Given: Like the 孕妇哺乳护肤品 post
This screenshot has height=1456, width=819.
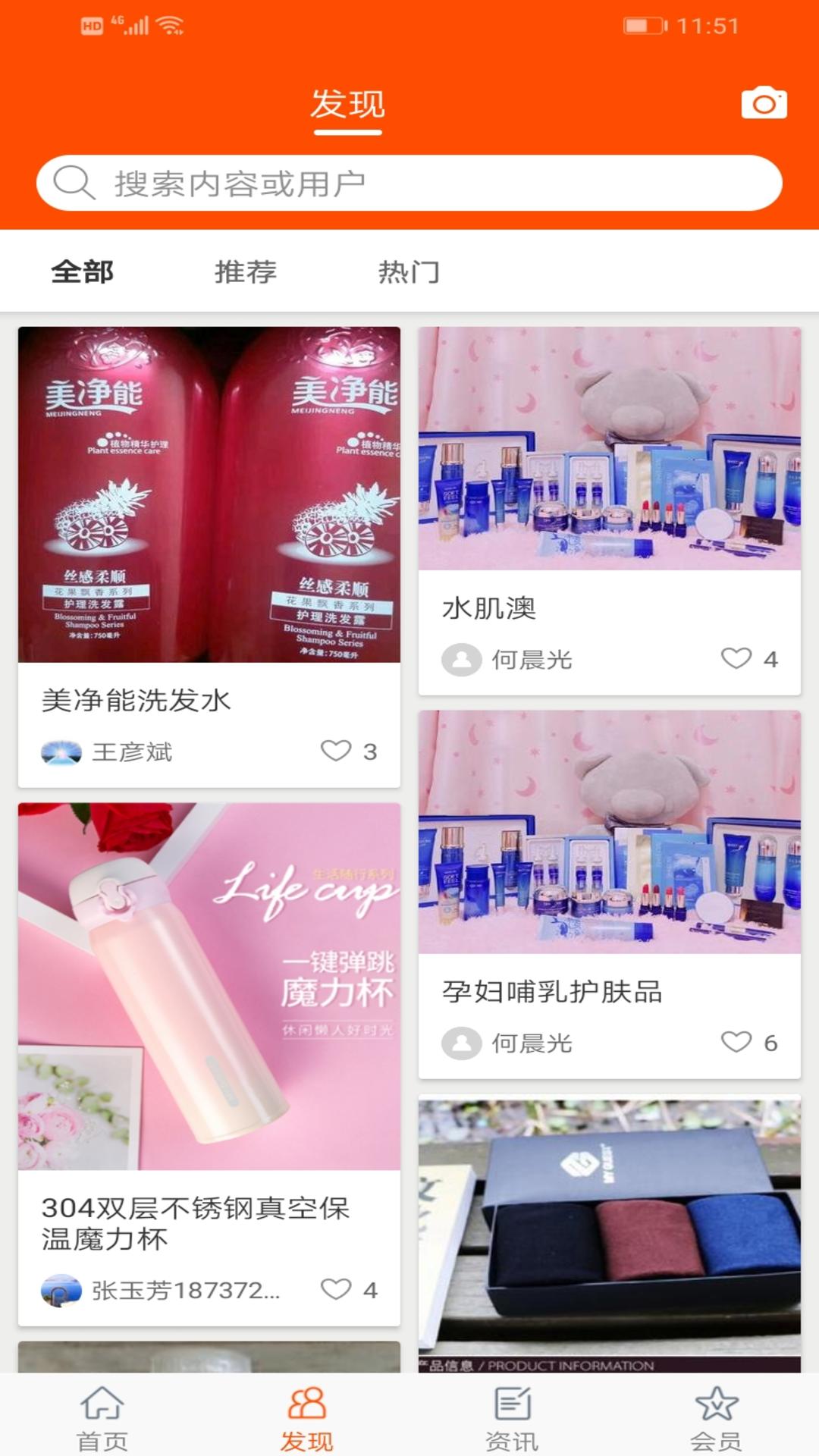Looking at the screenshot, I should 736,1042.
